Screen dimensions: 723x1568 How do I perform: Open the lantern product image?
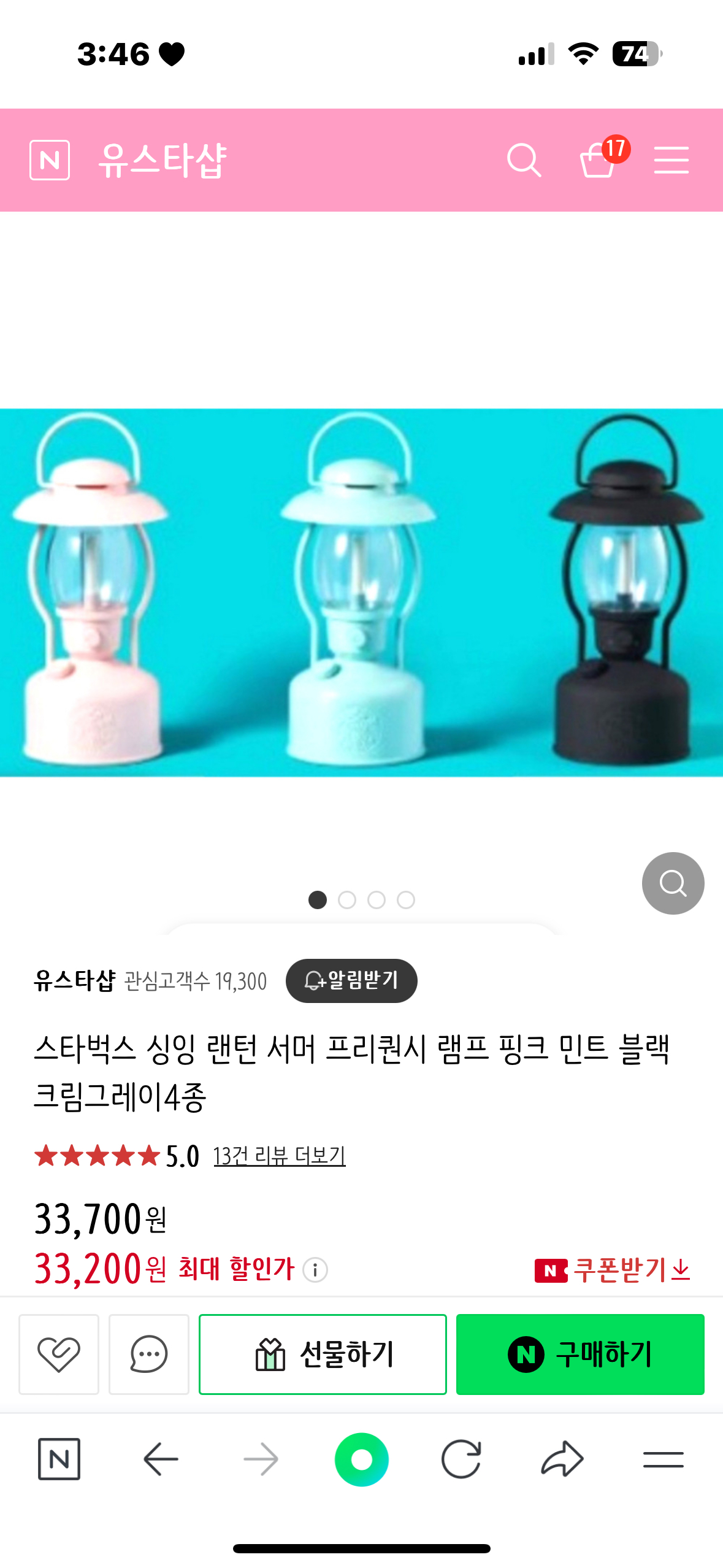(x=361, y=592)
